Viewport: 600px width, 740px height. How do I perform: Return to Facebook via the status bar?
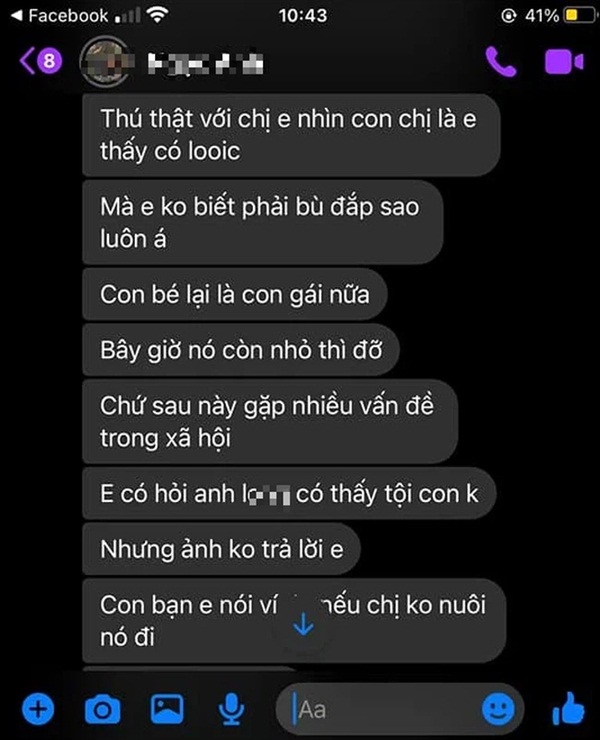pos(58,16)
